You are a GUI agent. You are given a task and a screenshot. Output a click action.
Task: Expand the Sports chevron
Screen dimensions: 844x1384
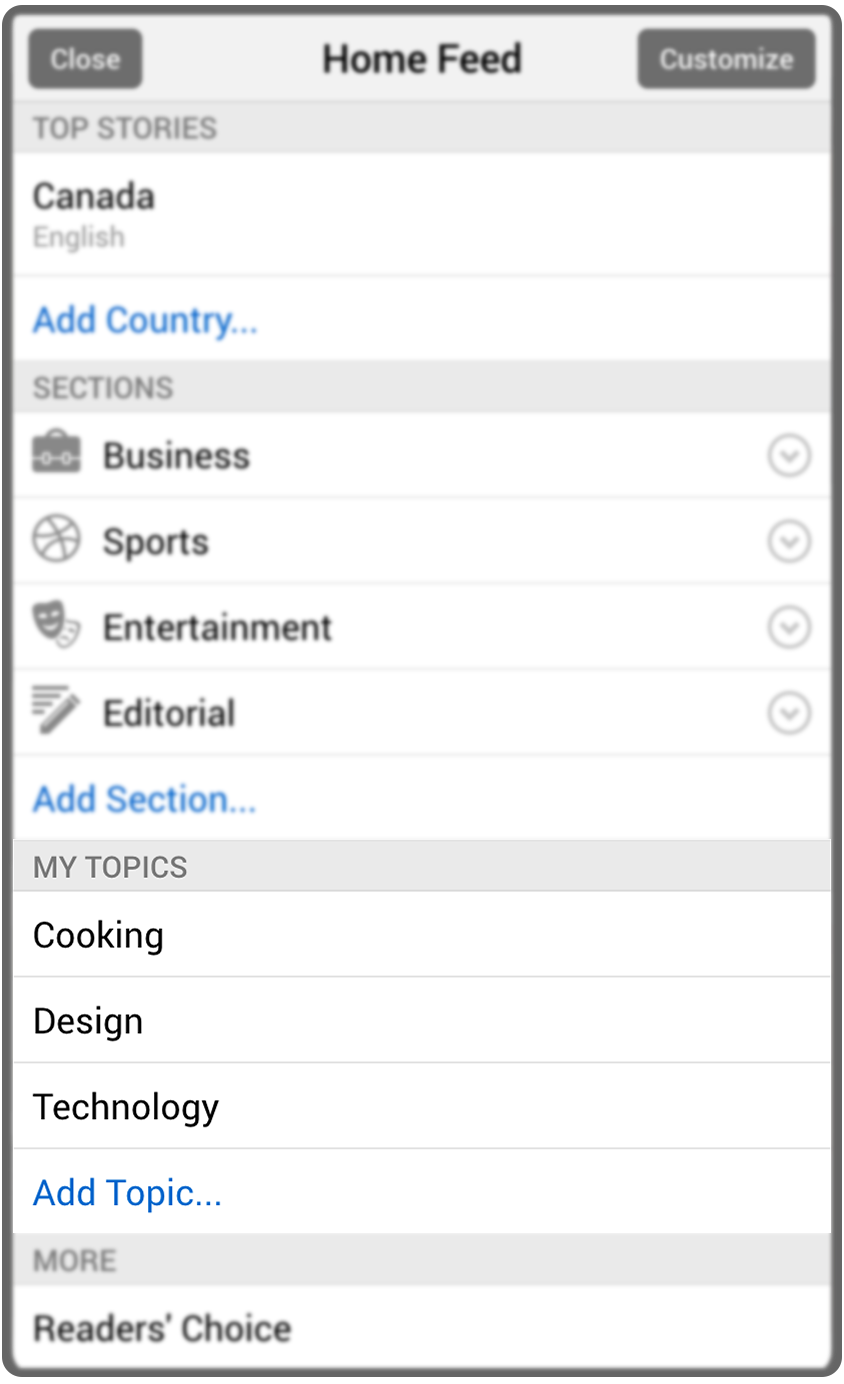789,542
